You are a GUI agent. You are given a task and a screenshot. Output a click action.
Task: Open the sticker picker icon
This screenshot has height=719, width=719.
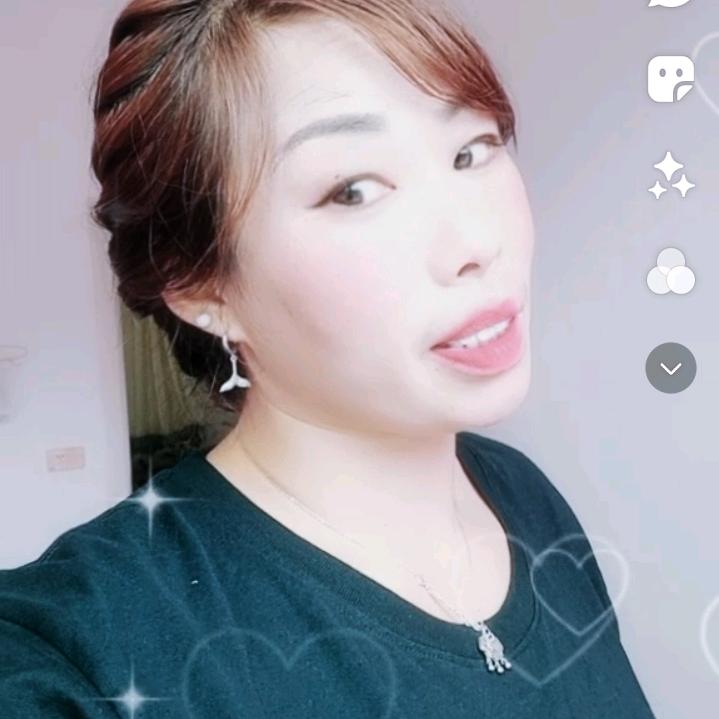[x=670, y=79]
